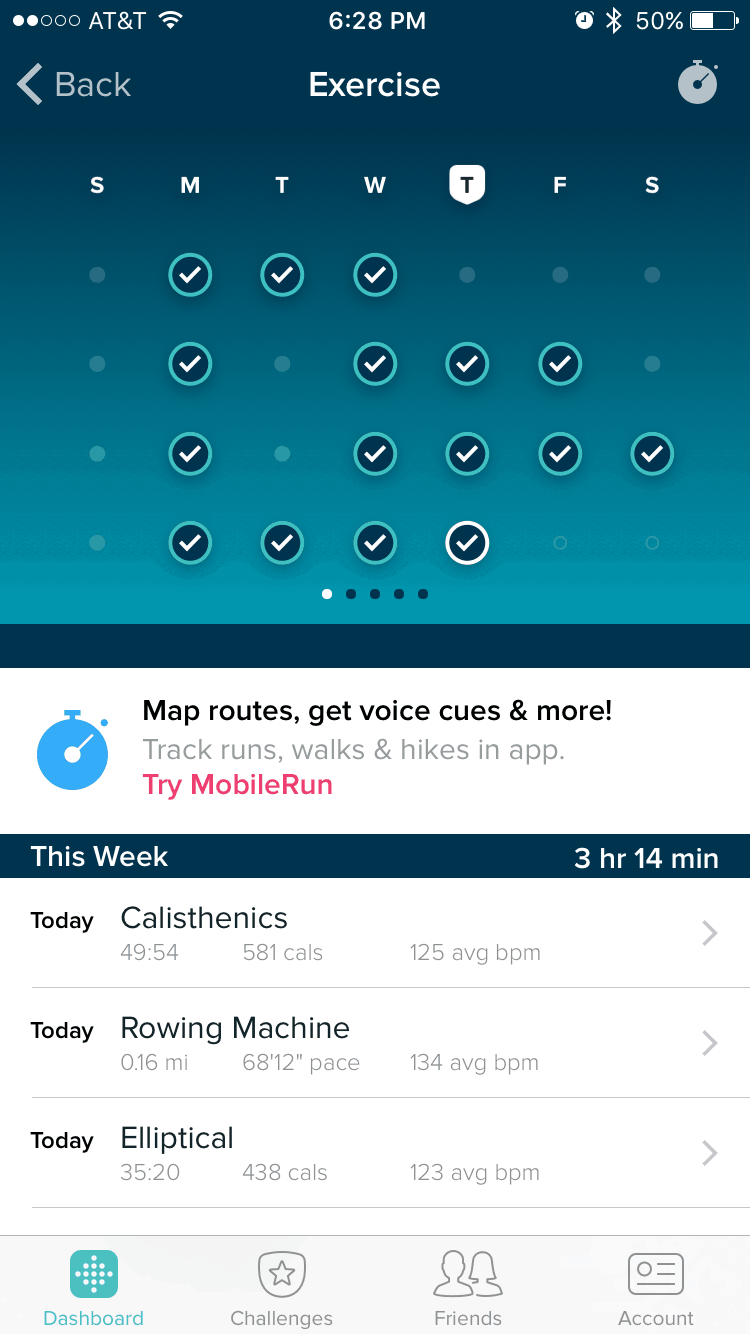
Task: Select the Dashboard tab
Action: tap(94, 1289)
